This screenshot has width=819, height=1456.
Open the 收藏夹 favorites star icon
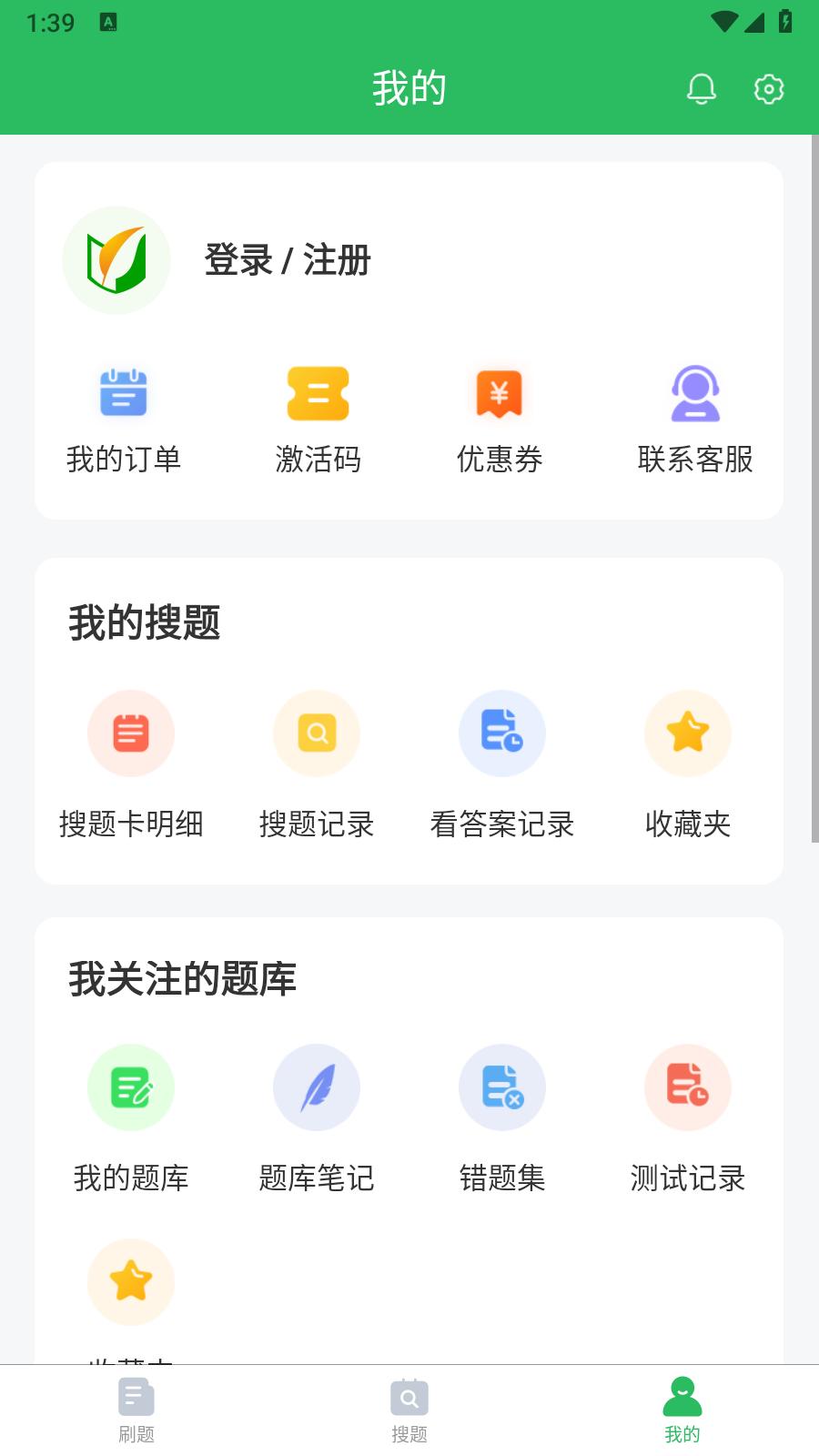687,733
